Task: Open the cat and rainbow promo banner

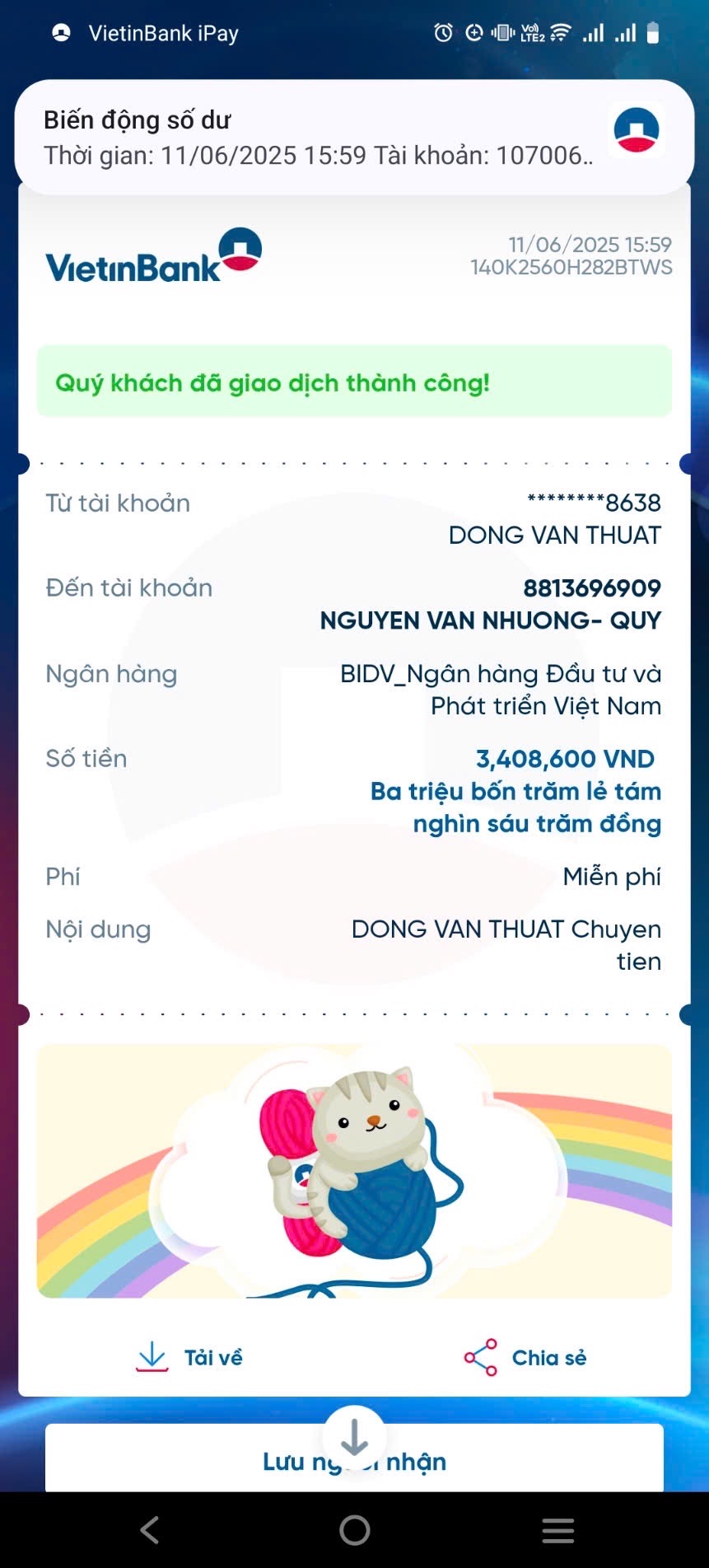Action: click(354, 1171)
